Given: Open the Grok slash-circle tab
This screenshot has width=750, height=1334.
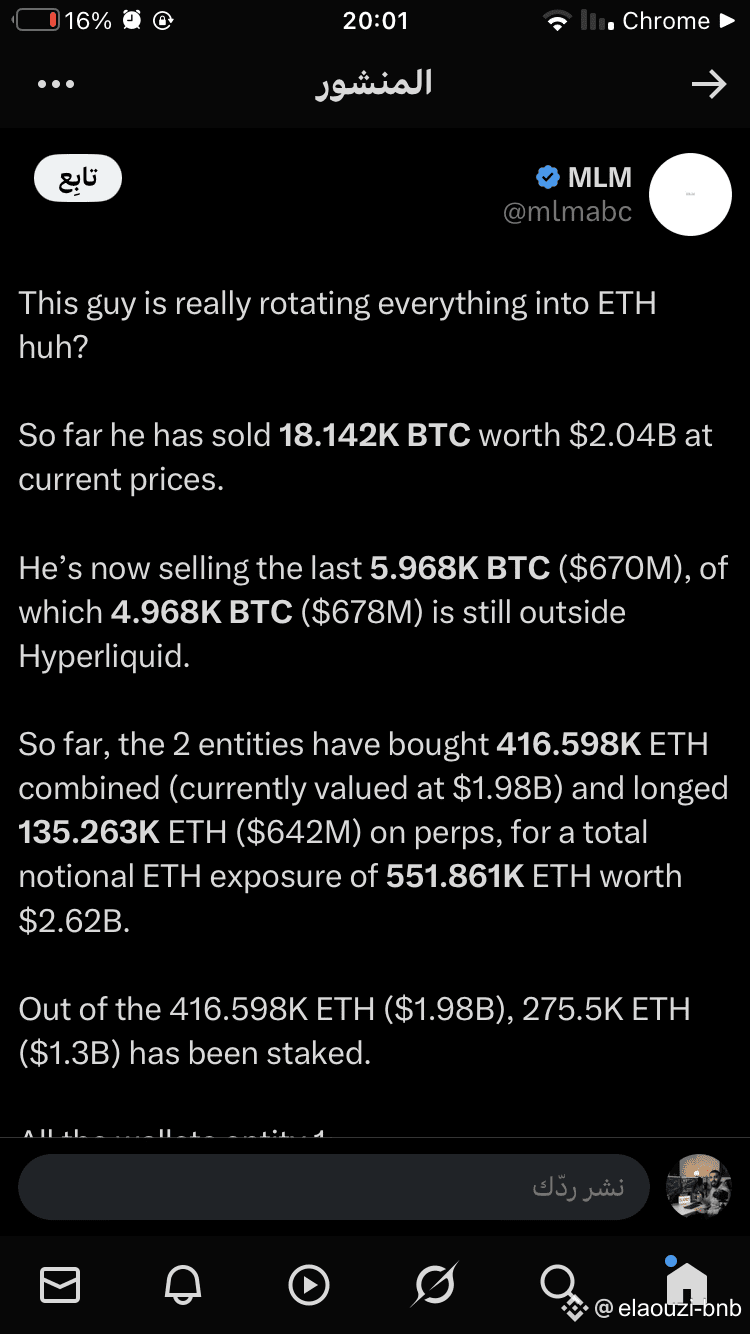Looking at the screenshot, I should click(434, 1285).
